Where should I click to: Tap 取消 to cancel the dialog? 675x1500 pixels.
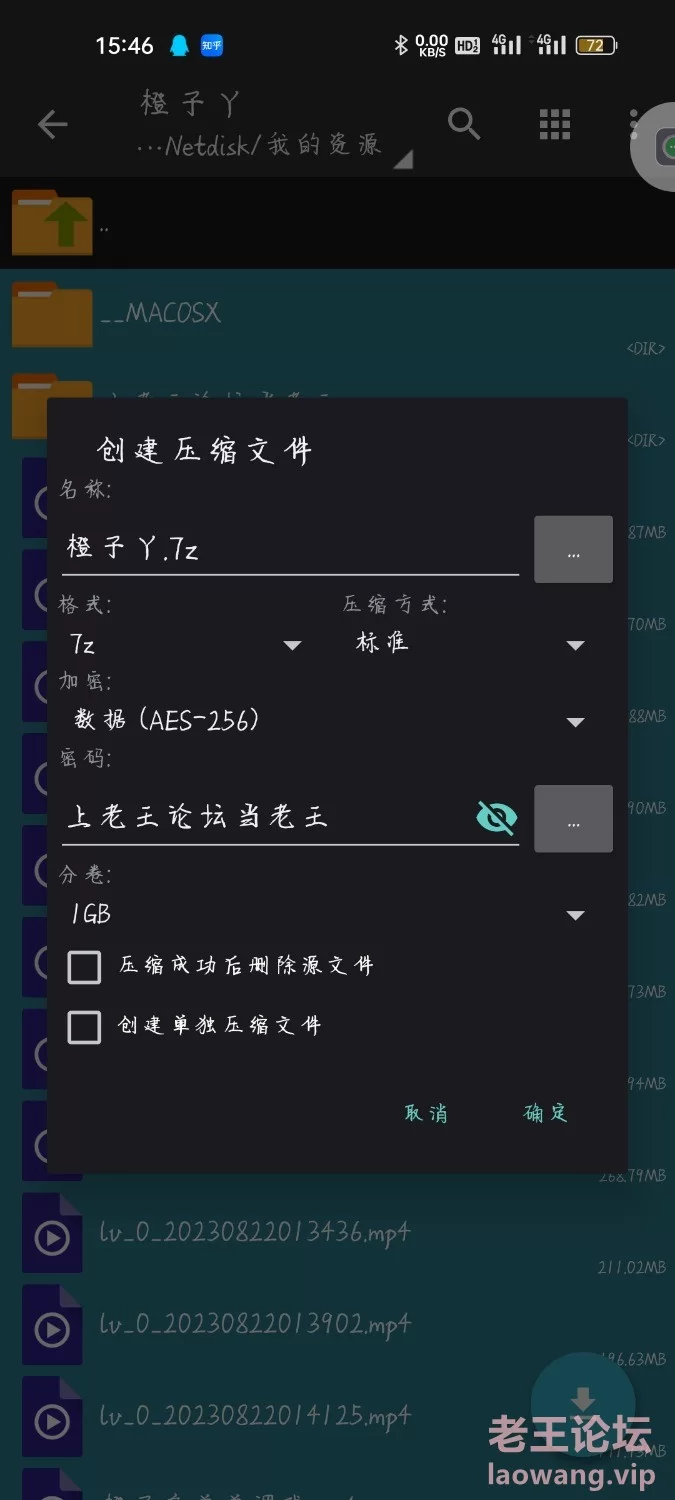pos(426,1112)
